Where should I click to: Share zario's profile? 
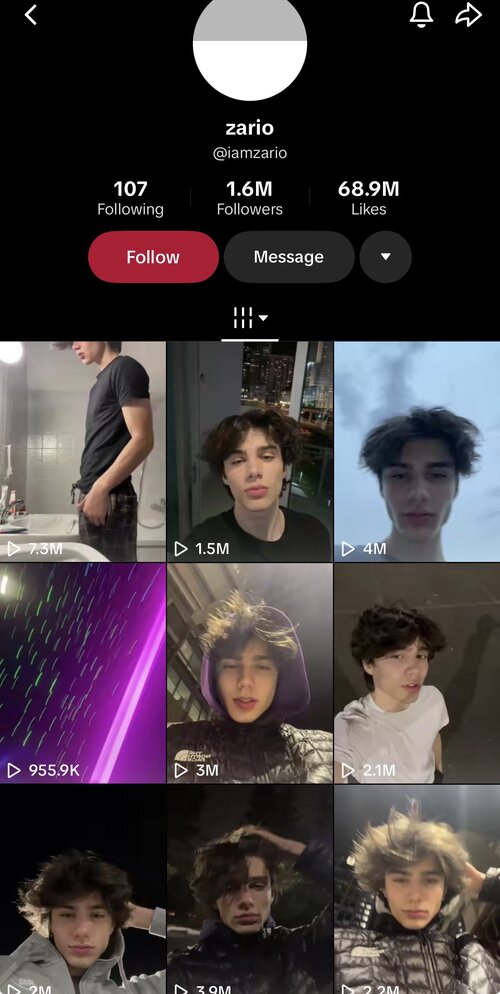468,15
